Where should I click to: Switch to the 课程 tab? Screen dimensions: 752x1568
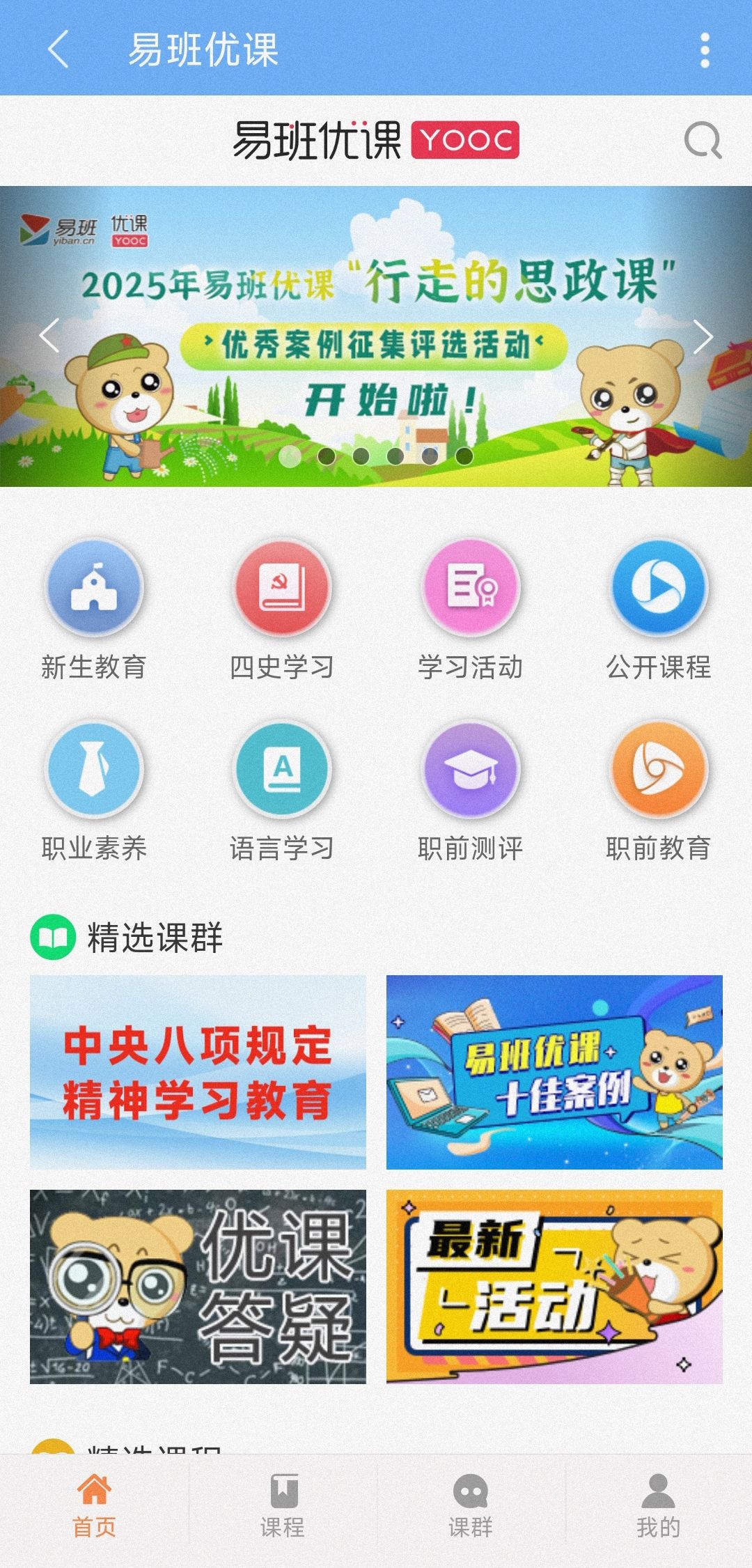tap(282, 1506)
